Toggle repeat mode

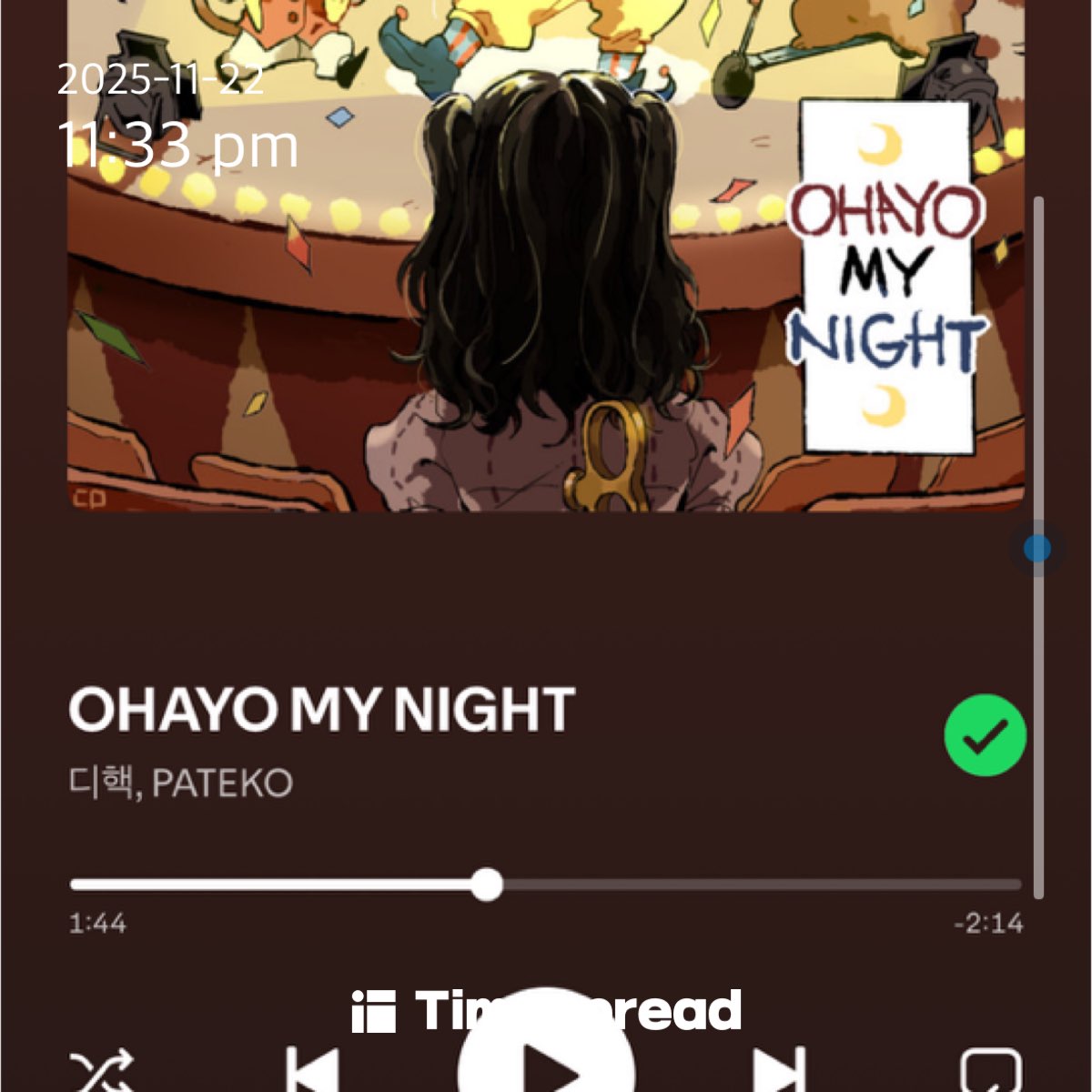991,1072
